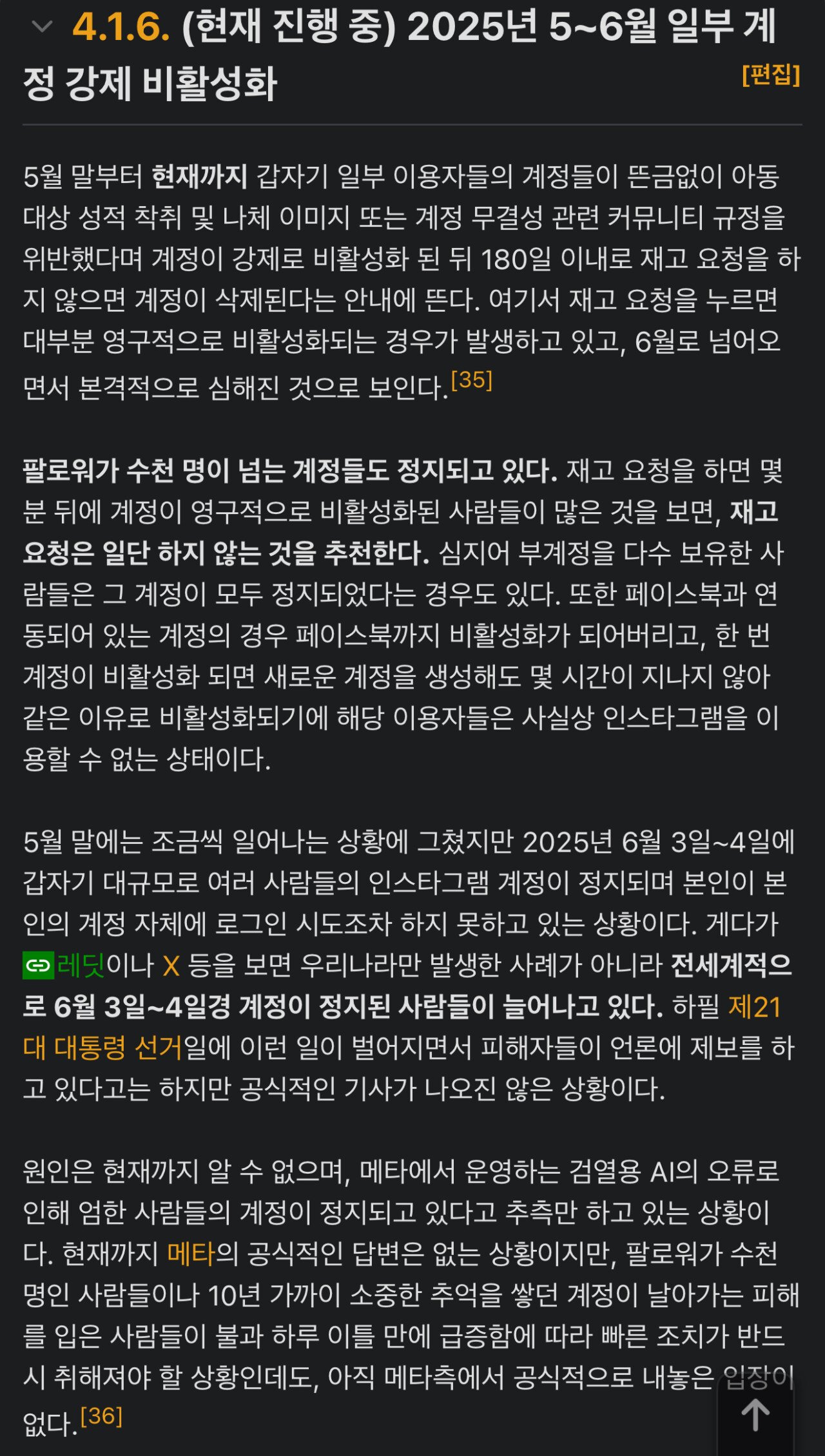The width and height of the screenshot is (825, 1456).
Task: Open the 제21대 대통령 선거 link
Action: click(103, 1048)
